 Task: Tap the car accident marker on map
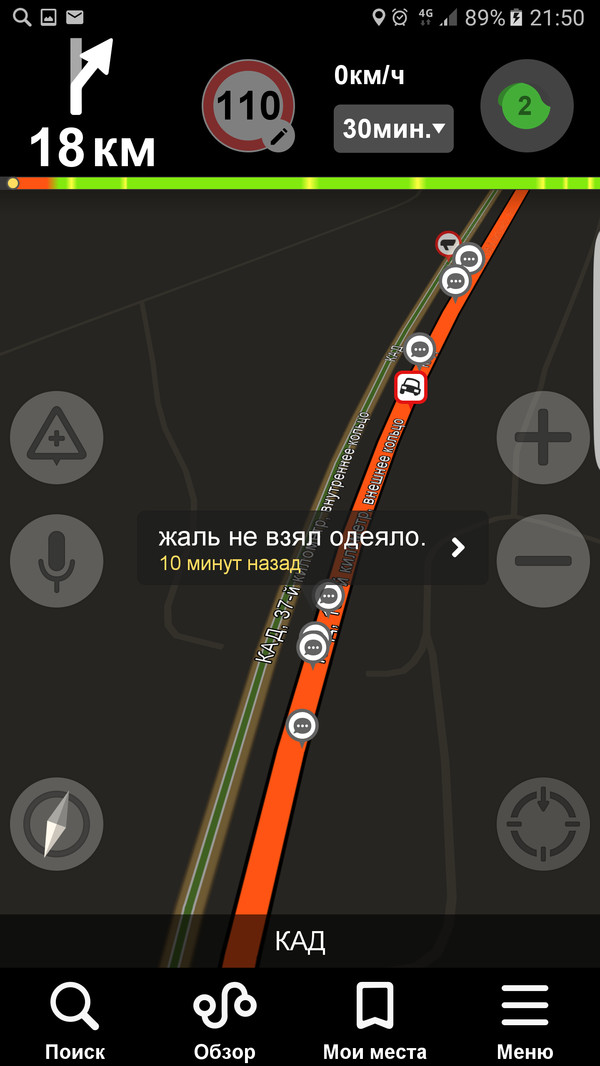coord(410,387)
